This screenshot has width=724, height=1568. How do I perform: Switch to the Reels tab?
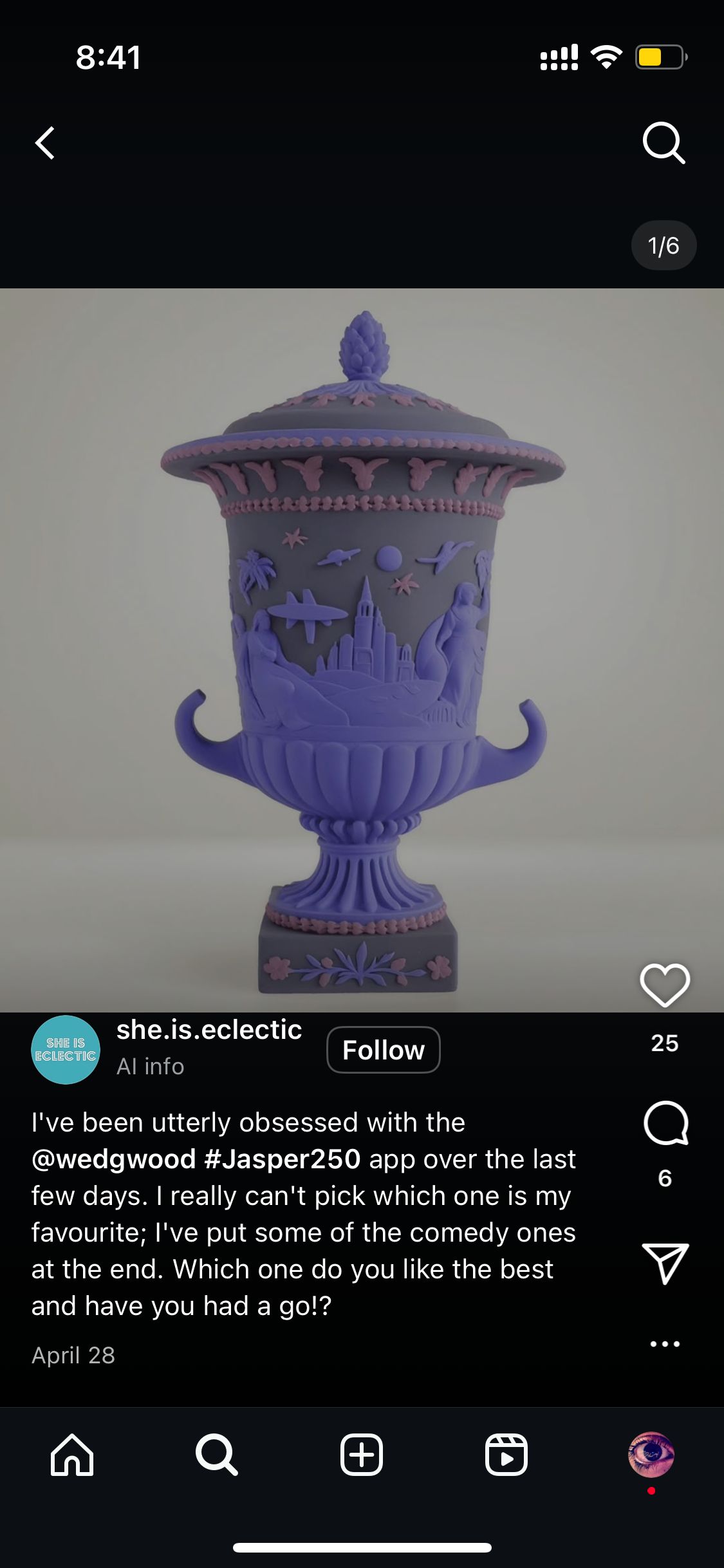[x=506, y=1455]
